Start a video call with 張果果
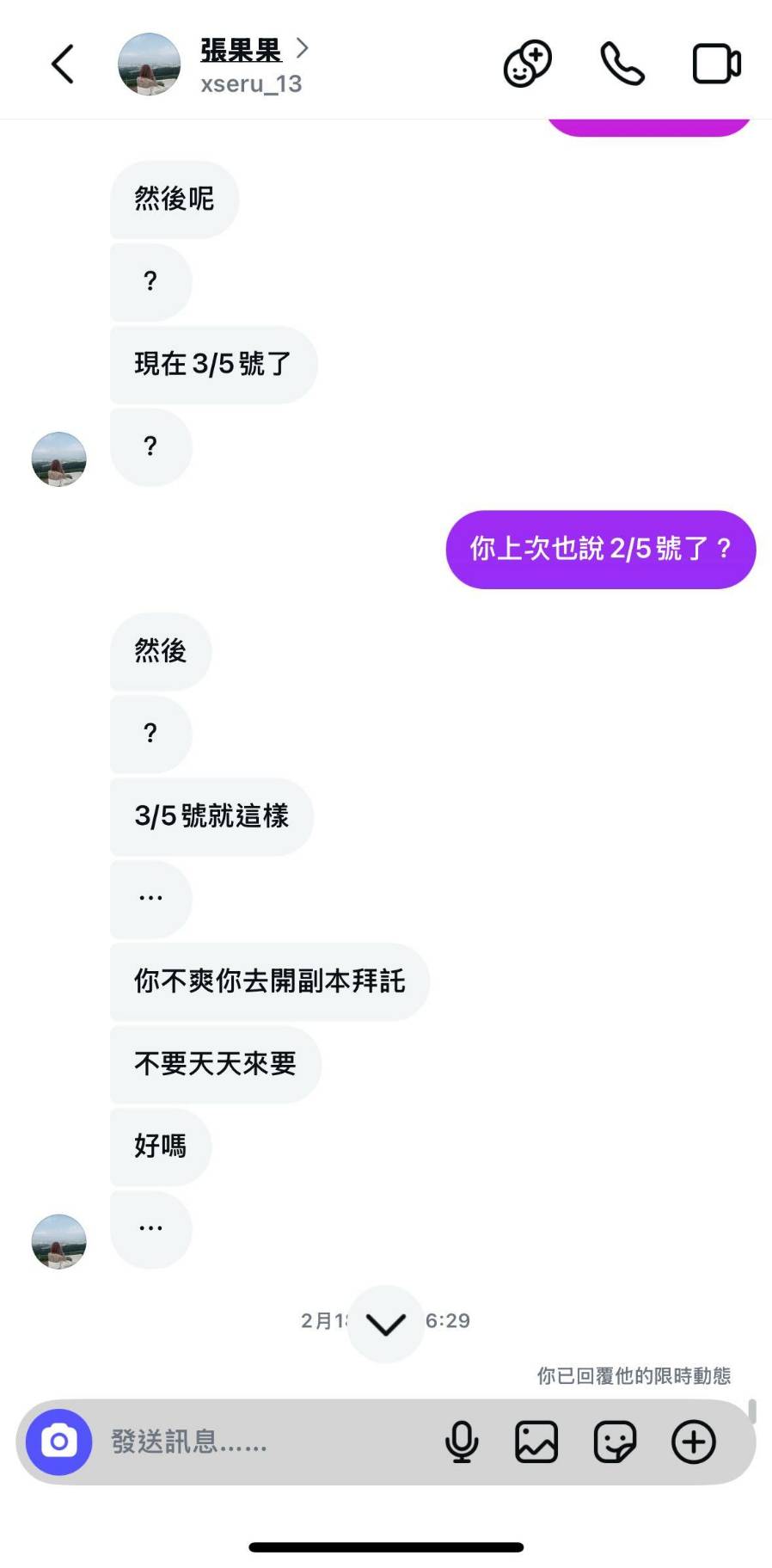 [716, 65]
